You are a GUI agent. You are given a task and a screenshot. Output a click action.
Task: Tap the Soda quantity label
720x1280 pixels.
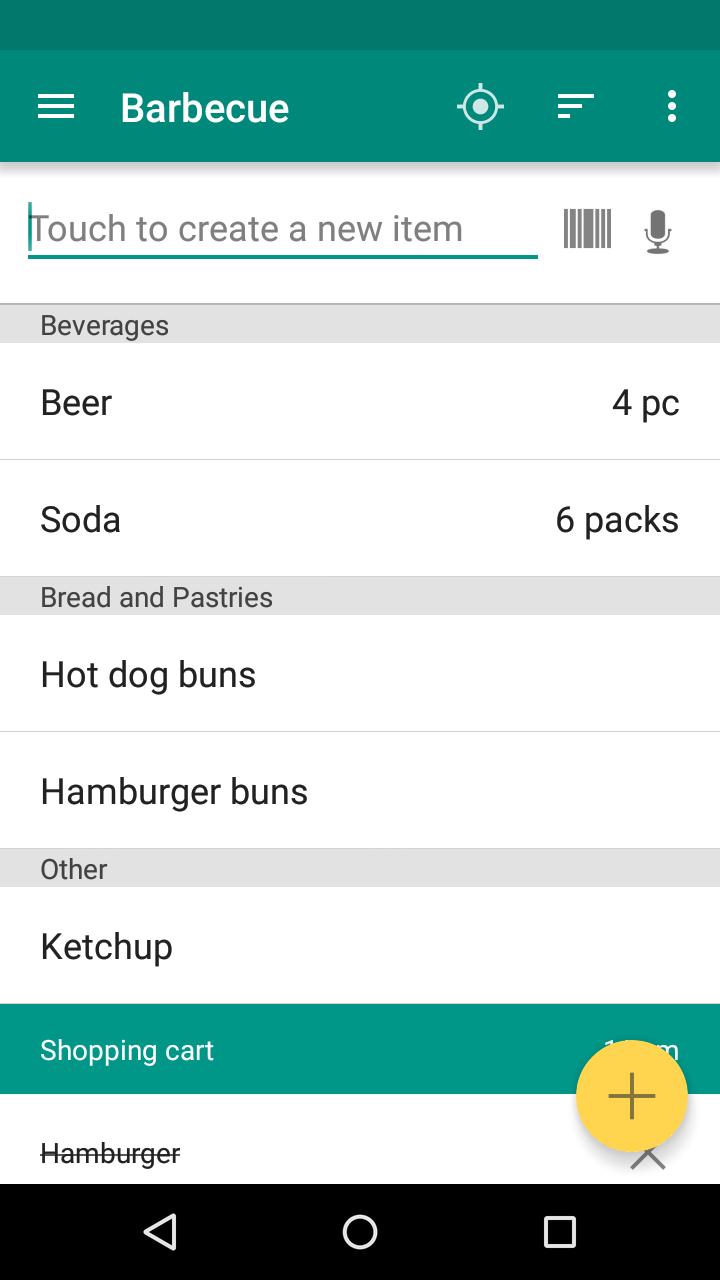point(617,519)
